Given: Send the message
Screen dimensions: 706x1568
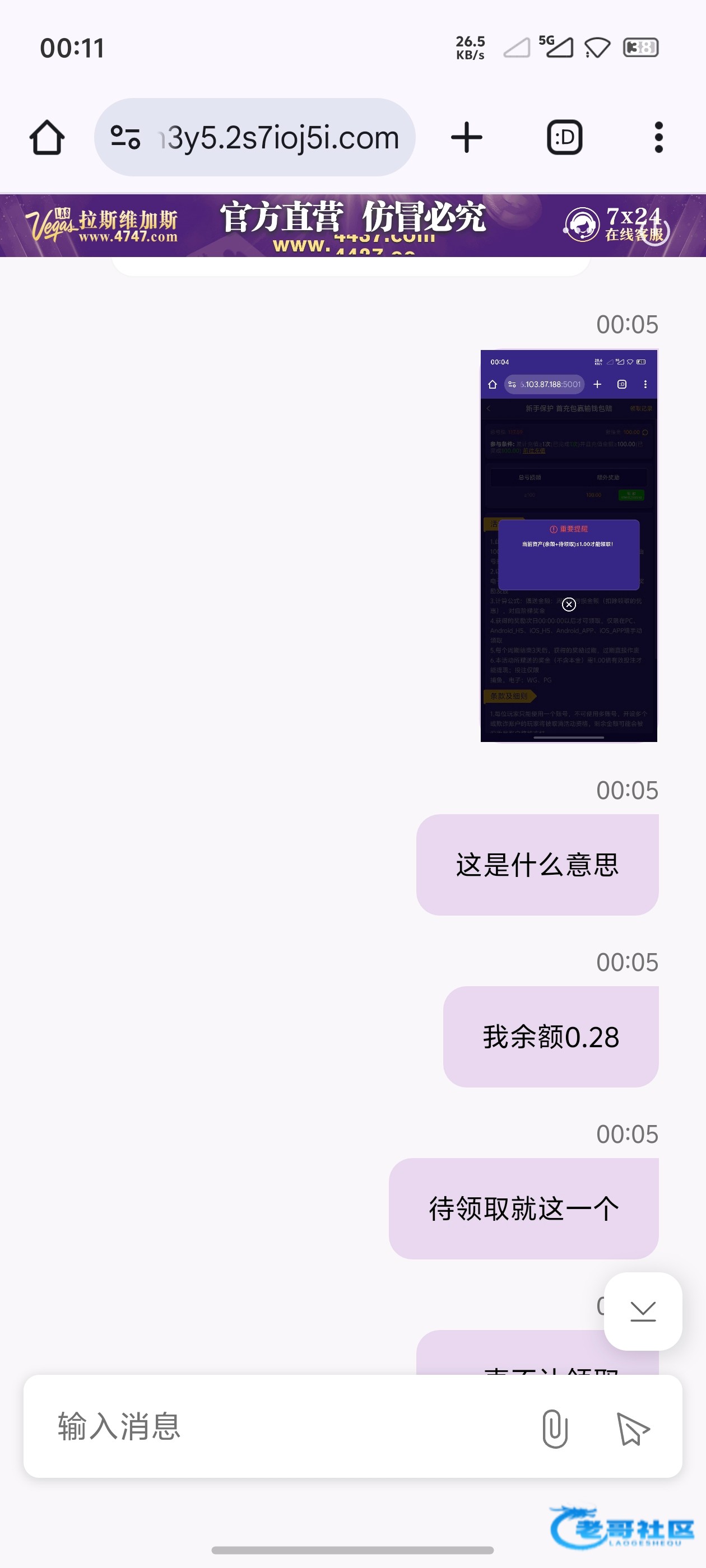Looking at the screenshot, I should tap(632, 1428).
